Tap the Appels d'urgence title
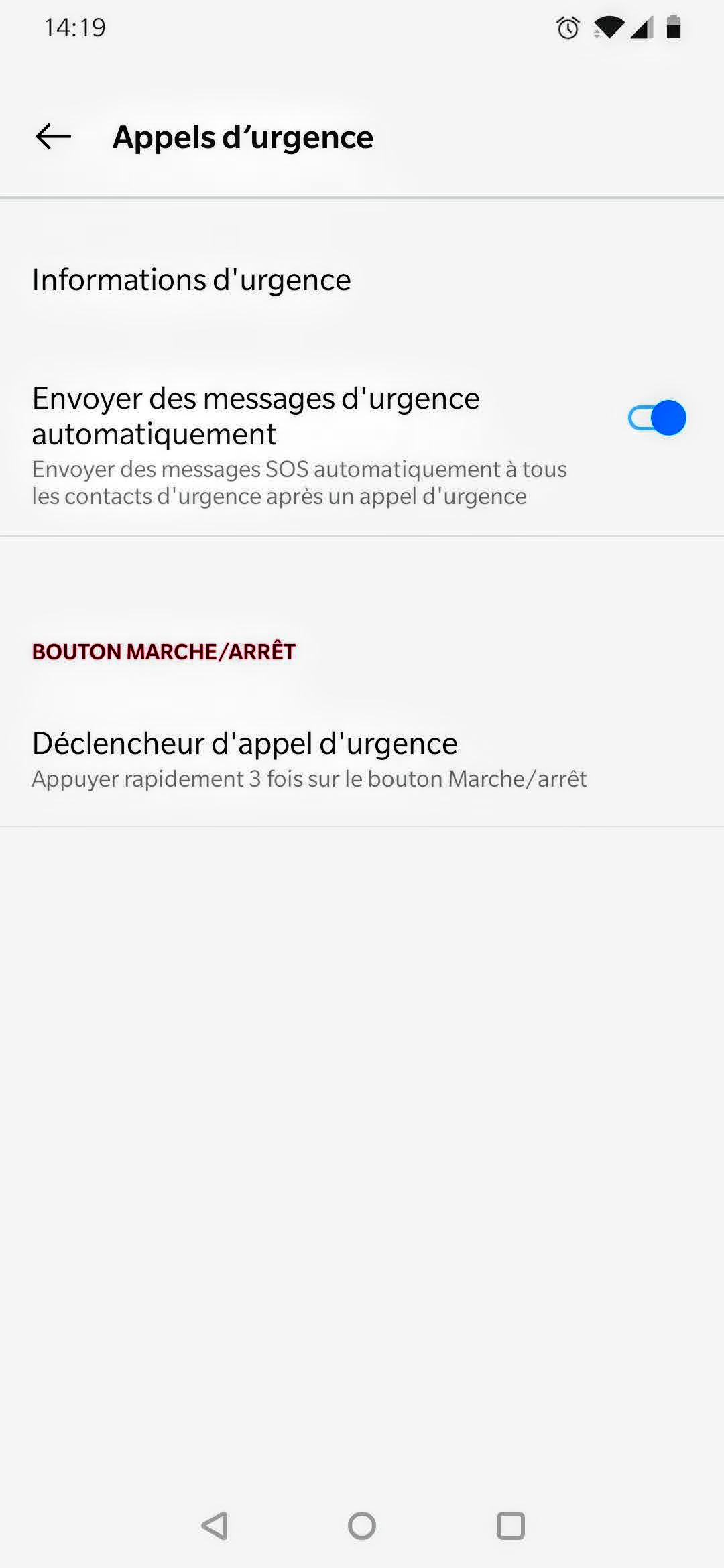 tap(243, 137)
